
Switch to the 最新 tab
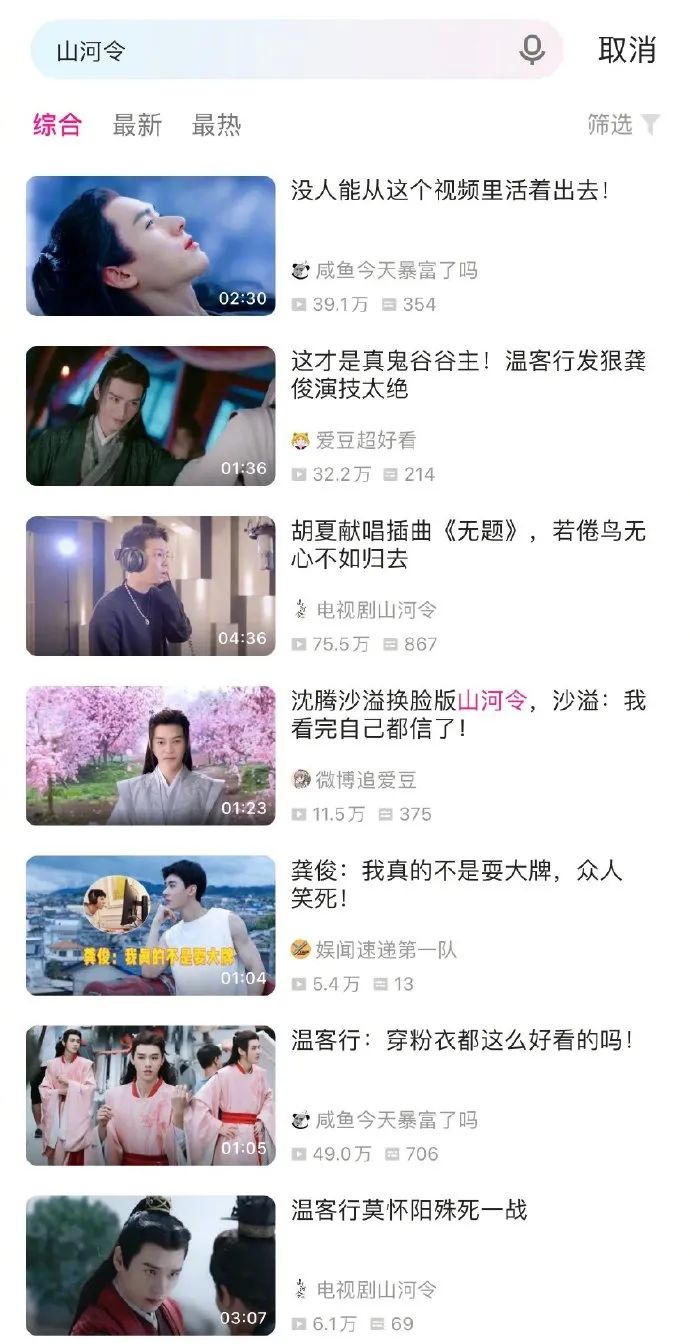point(137,125)
